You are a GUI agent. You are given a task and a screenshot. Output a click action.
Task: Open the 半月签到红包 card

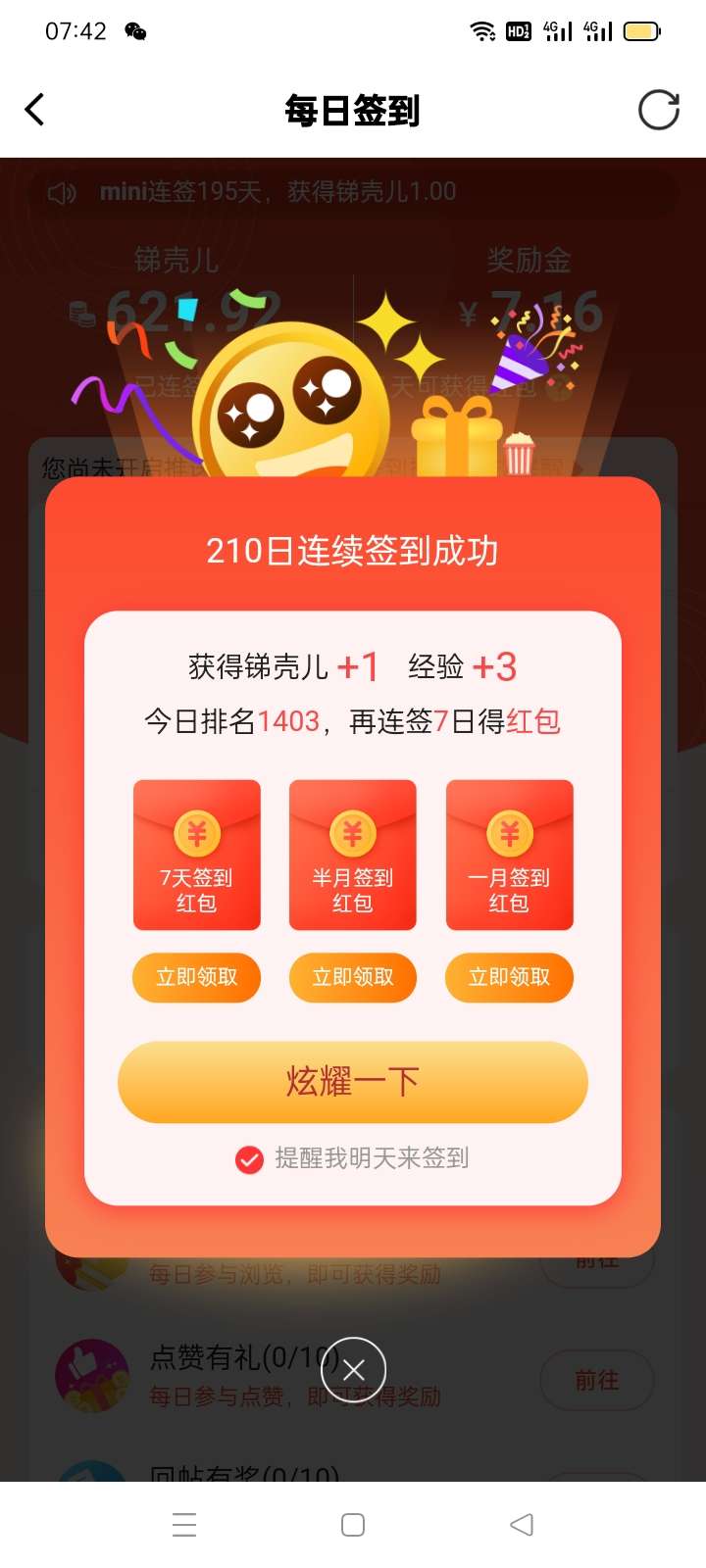point(352,855)
